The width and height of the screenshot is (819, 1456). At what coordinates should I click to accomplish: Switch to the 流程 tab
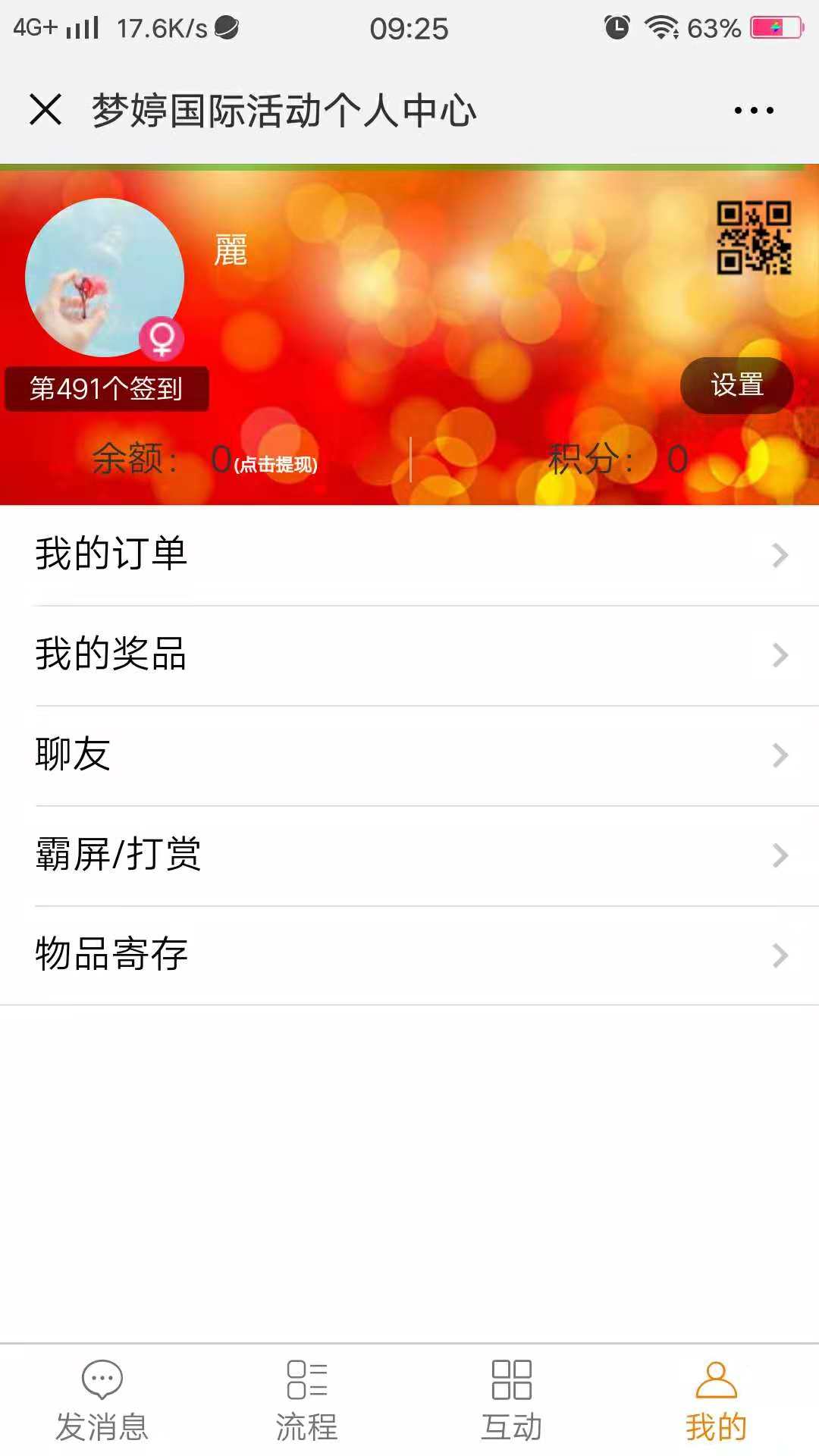[x=307, y=1401]
